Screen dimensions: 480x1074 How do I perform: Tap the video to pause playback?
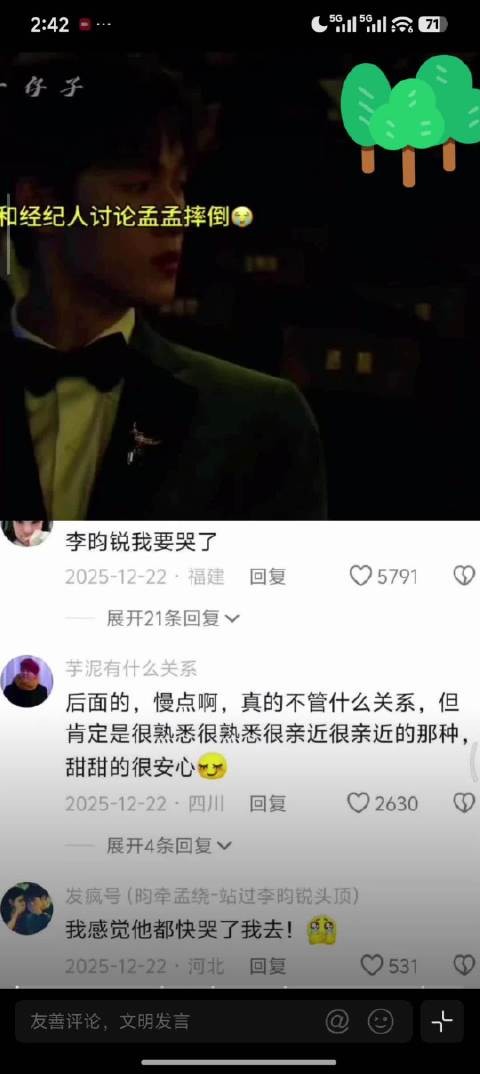(x=240, y=288)
